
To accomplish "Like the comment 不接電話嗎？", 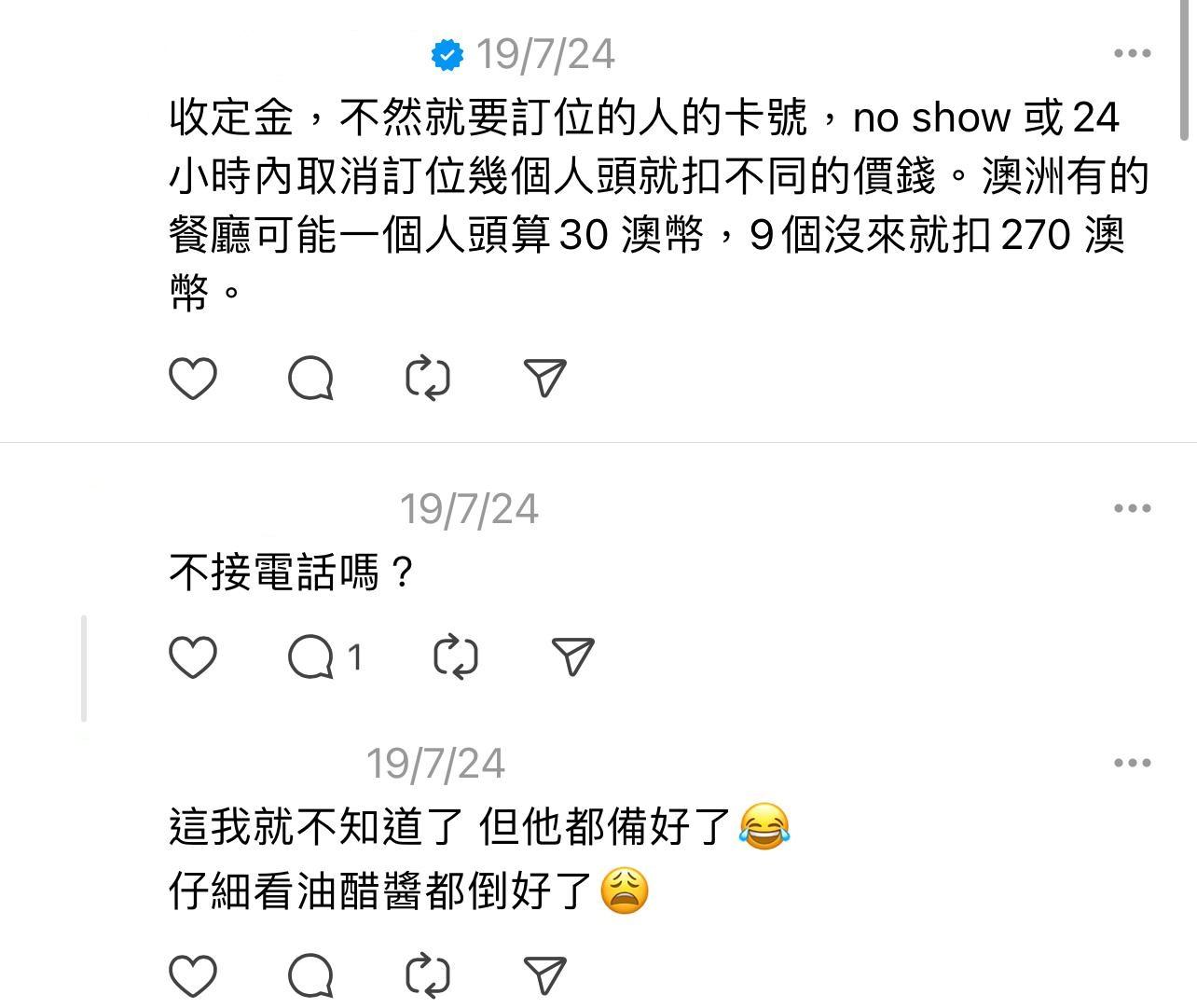I will (193, 657).
